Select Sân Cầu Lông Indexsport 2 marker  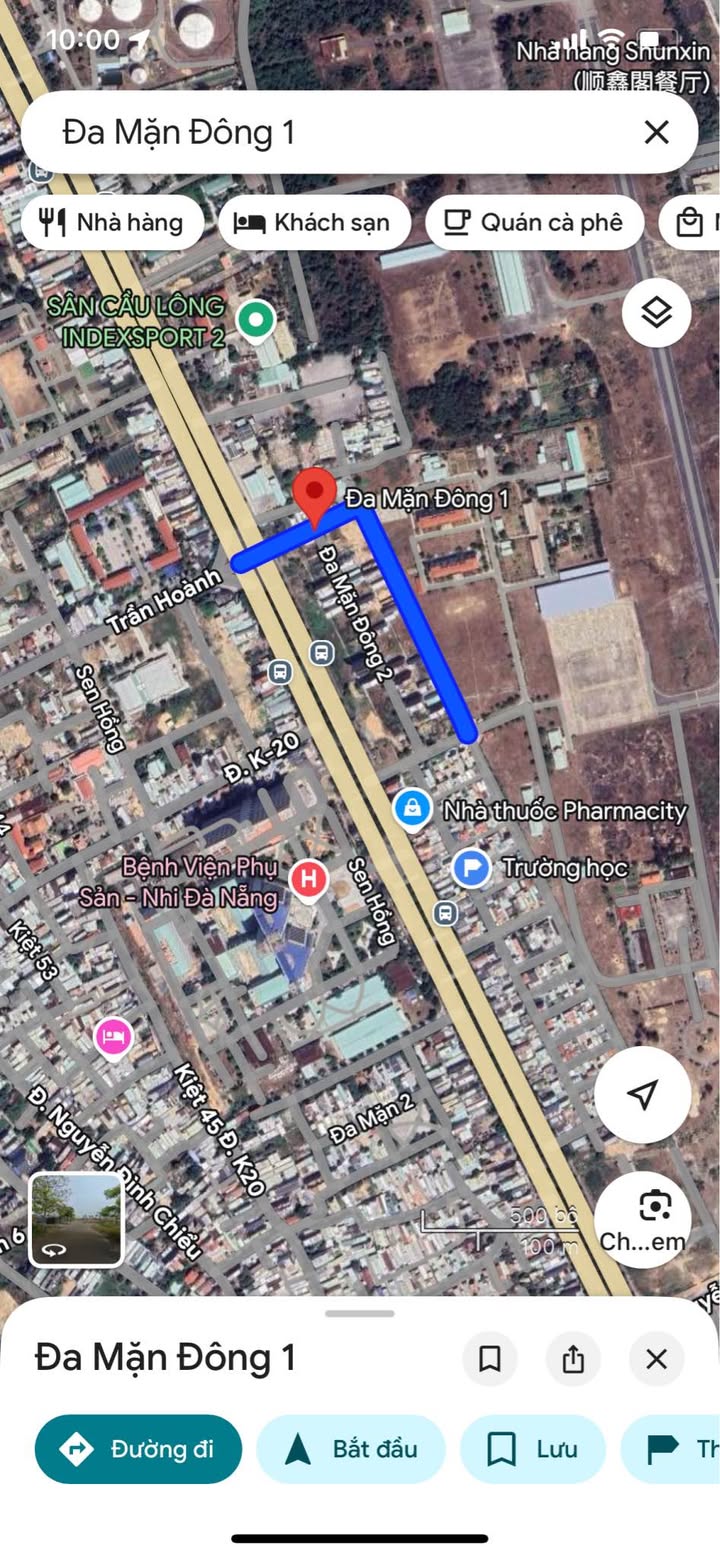pyautogui.click(x=256, y=321)
